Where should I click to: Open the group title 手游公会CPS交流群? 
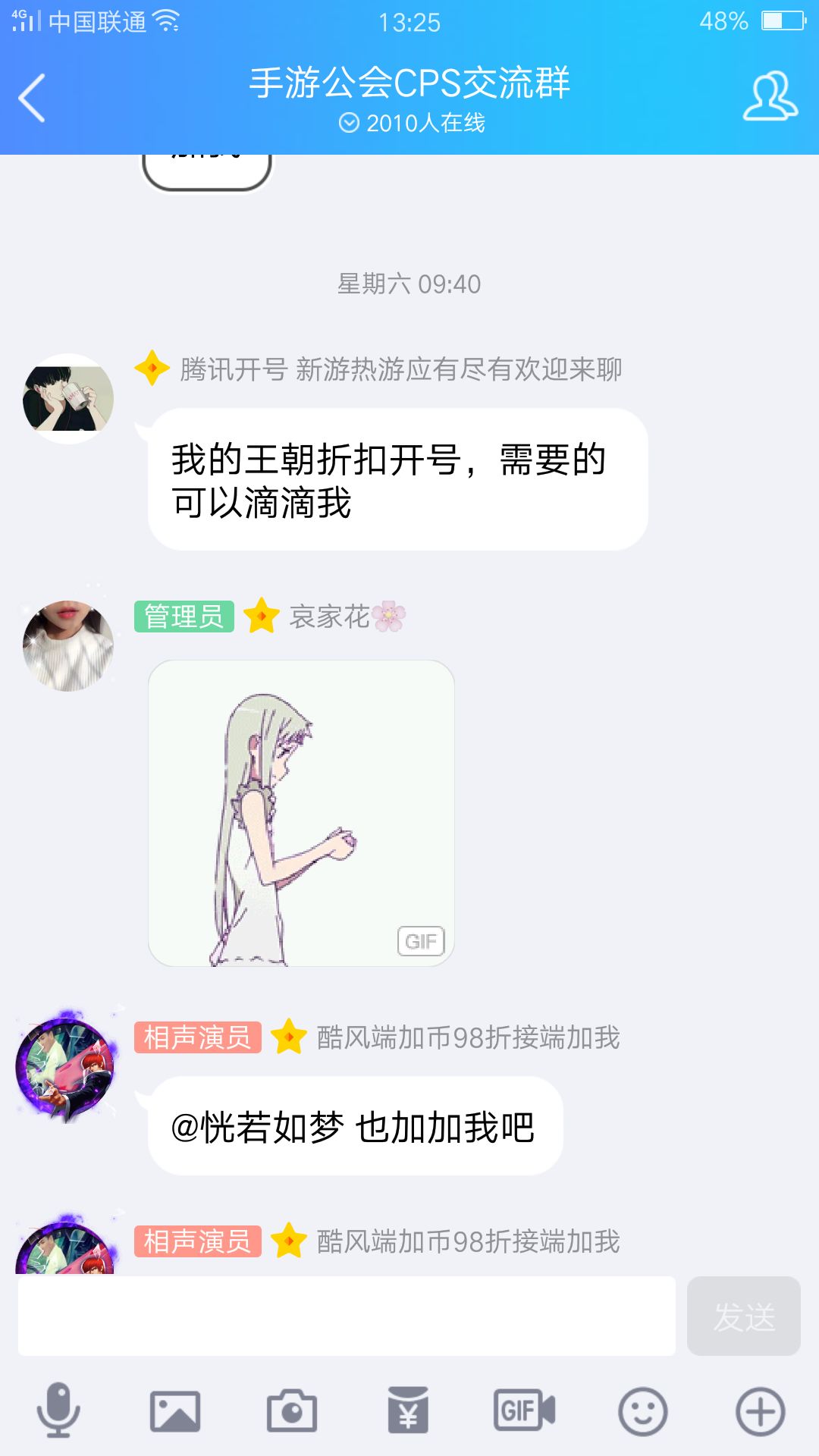pos(409,85)
